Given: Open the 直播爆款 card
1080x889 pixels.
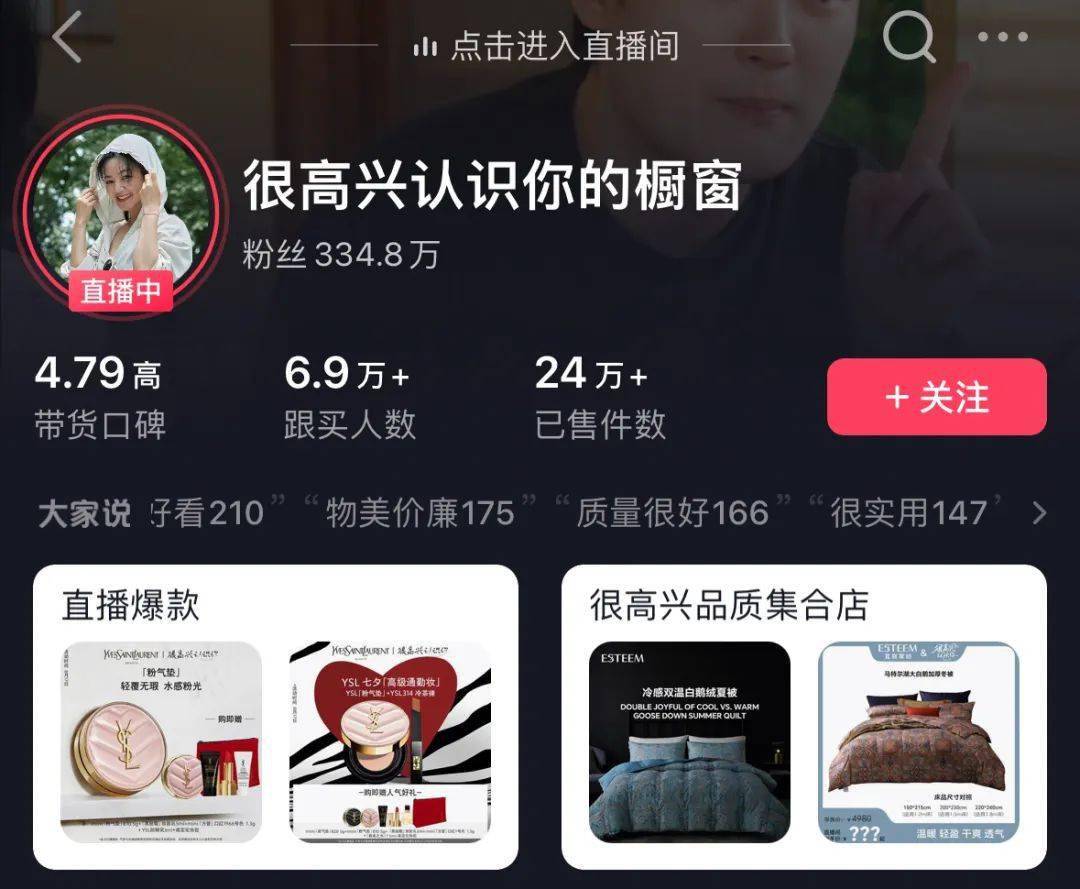Looking at the screenshot, I should [131, 605].
